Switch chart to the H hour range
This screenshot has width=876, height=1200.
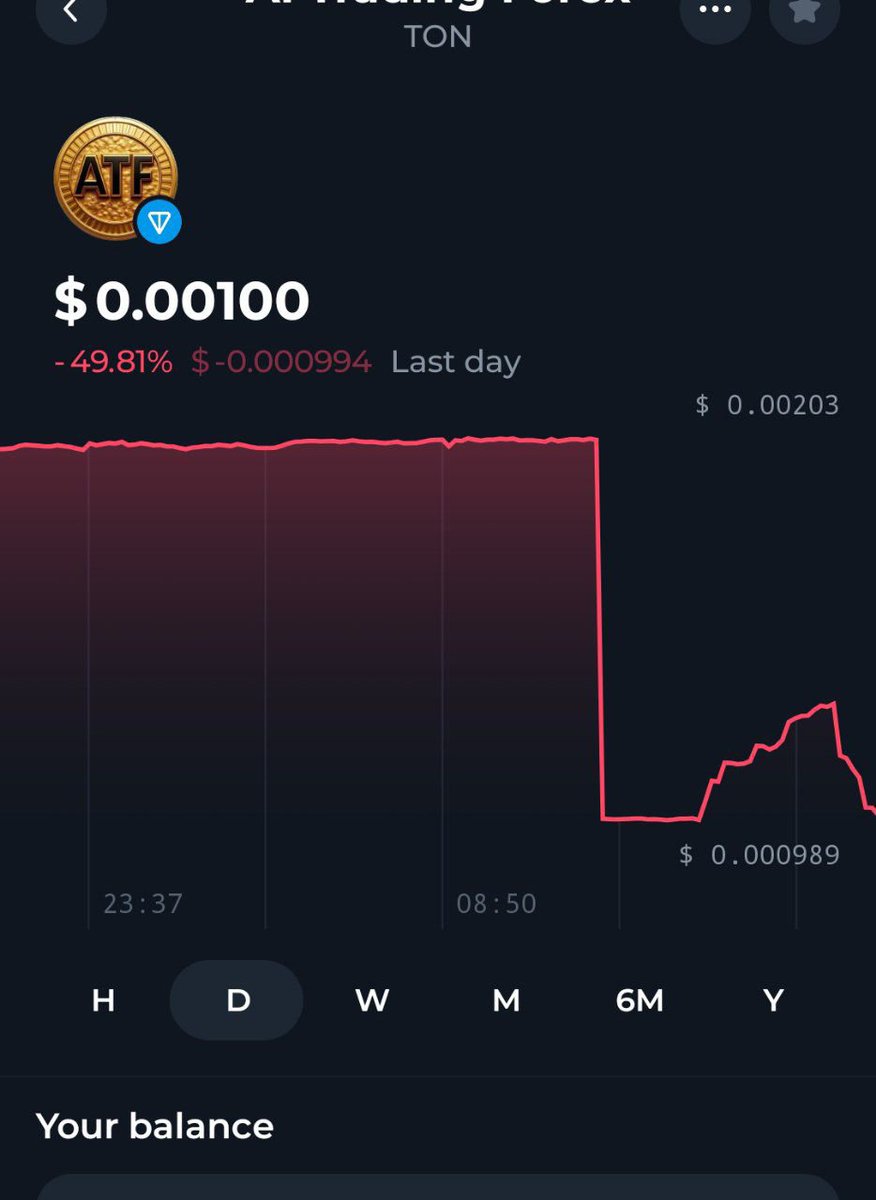pos(103,1000)
